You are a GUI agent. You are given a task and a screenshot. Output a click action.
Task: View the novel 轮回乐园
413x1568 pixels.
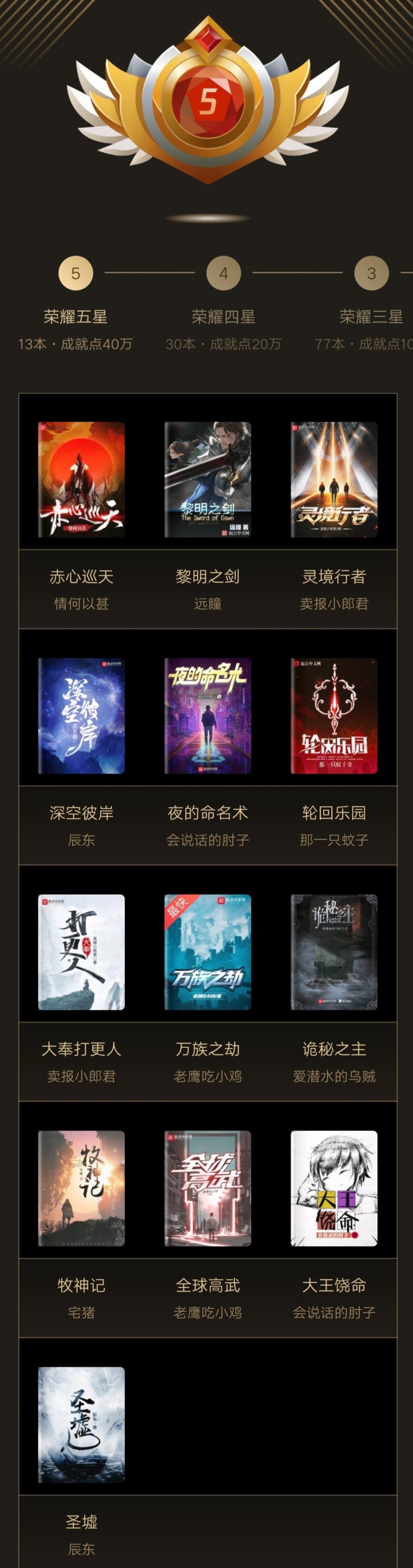(x=334, y=715)
